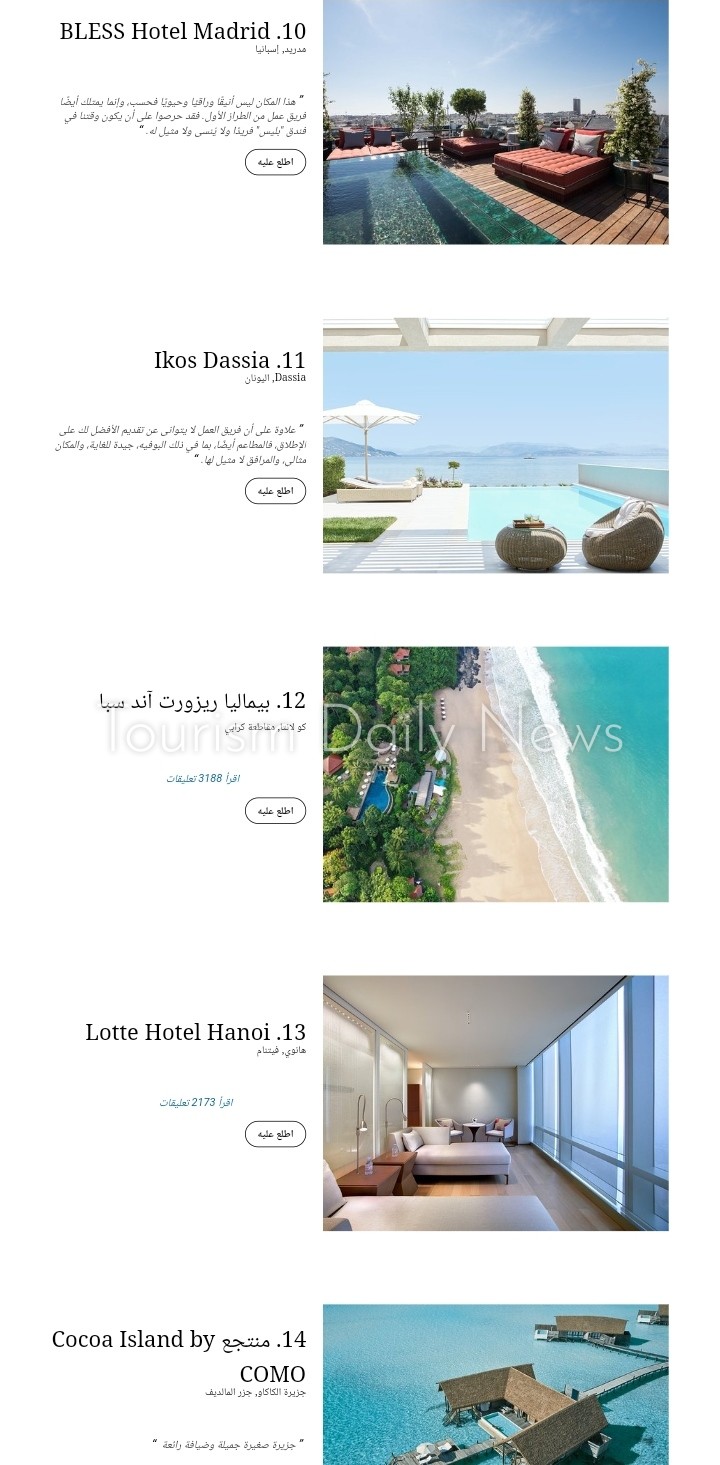
Task: Read the 2173 reviews for Lotte Hotel Hanoi
Action: pyautogui.click(x=196, y=1102)
